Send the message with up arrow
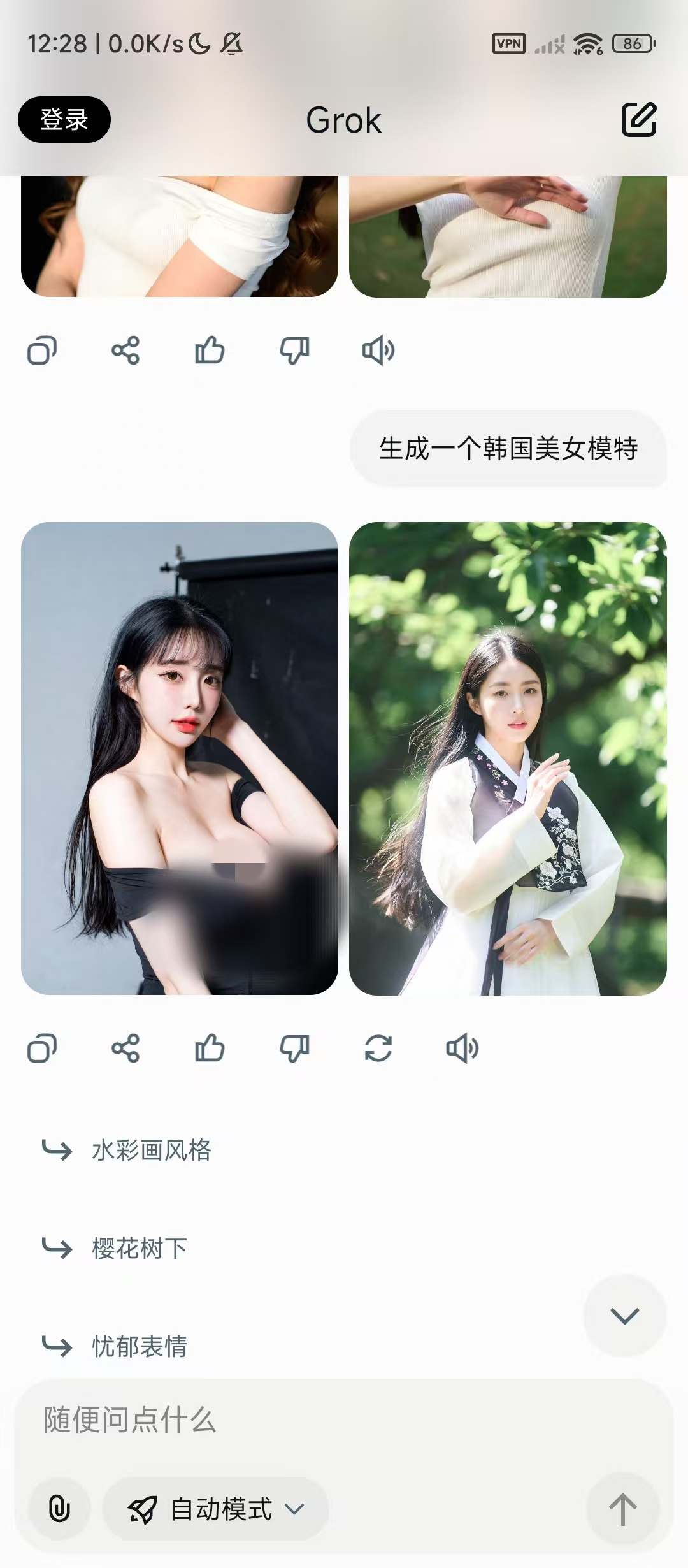Viewport: 688px width, 1568px height. point(622,1509)
